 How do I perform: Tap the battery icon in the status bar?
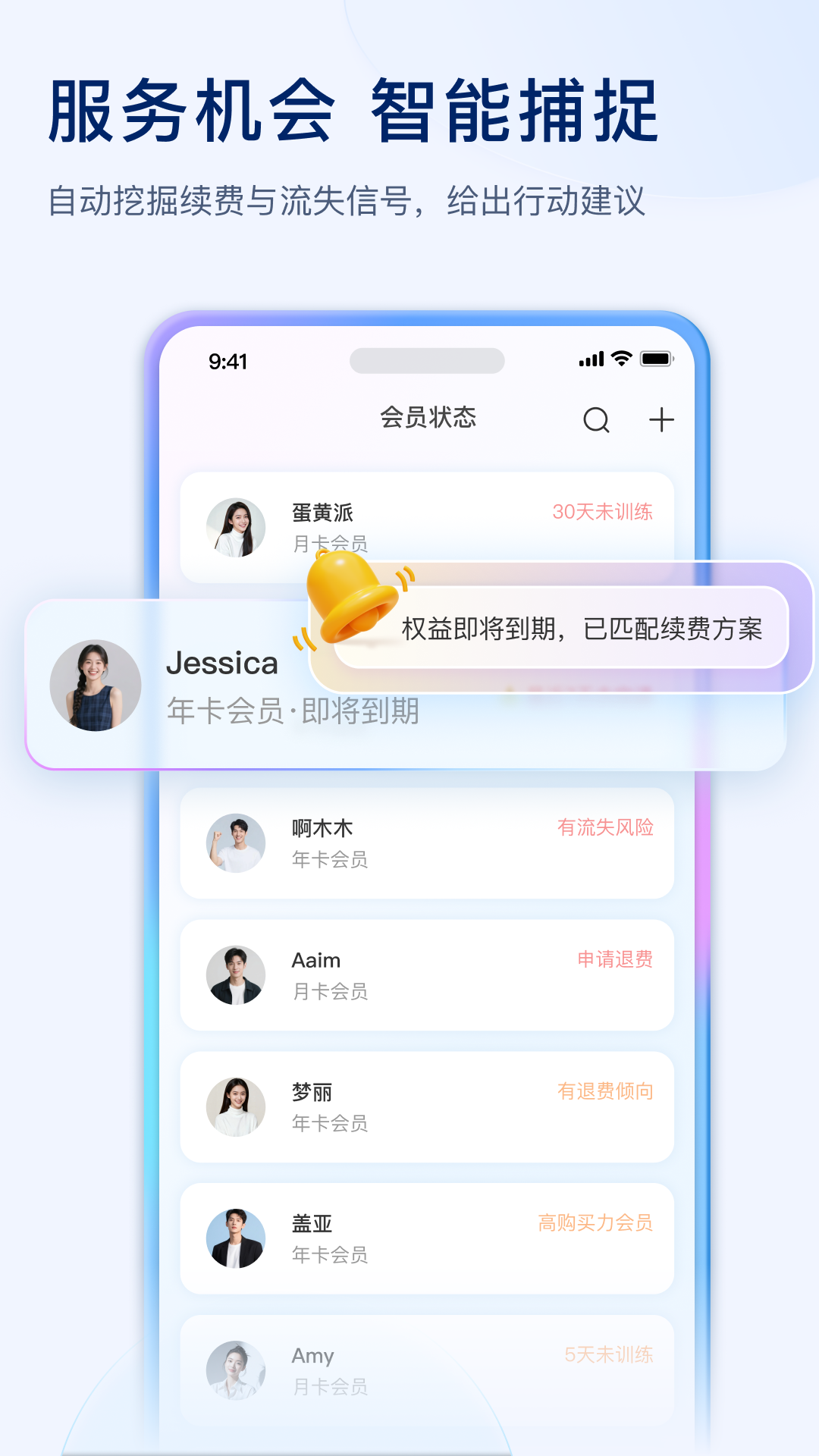[657, 360]
